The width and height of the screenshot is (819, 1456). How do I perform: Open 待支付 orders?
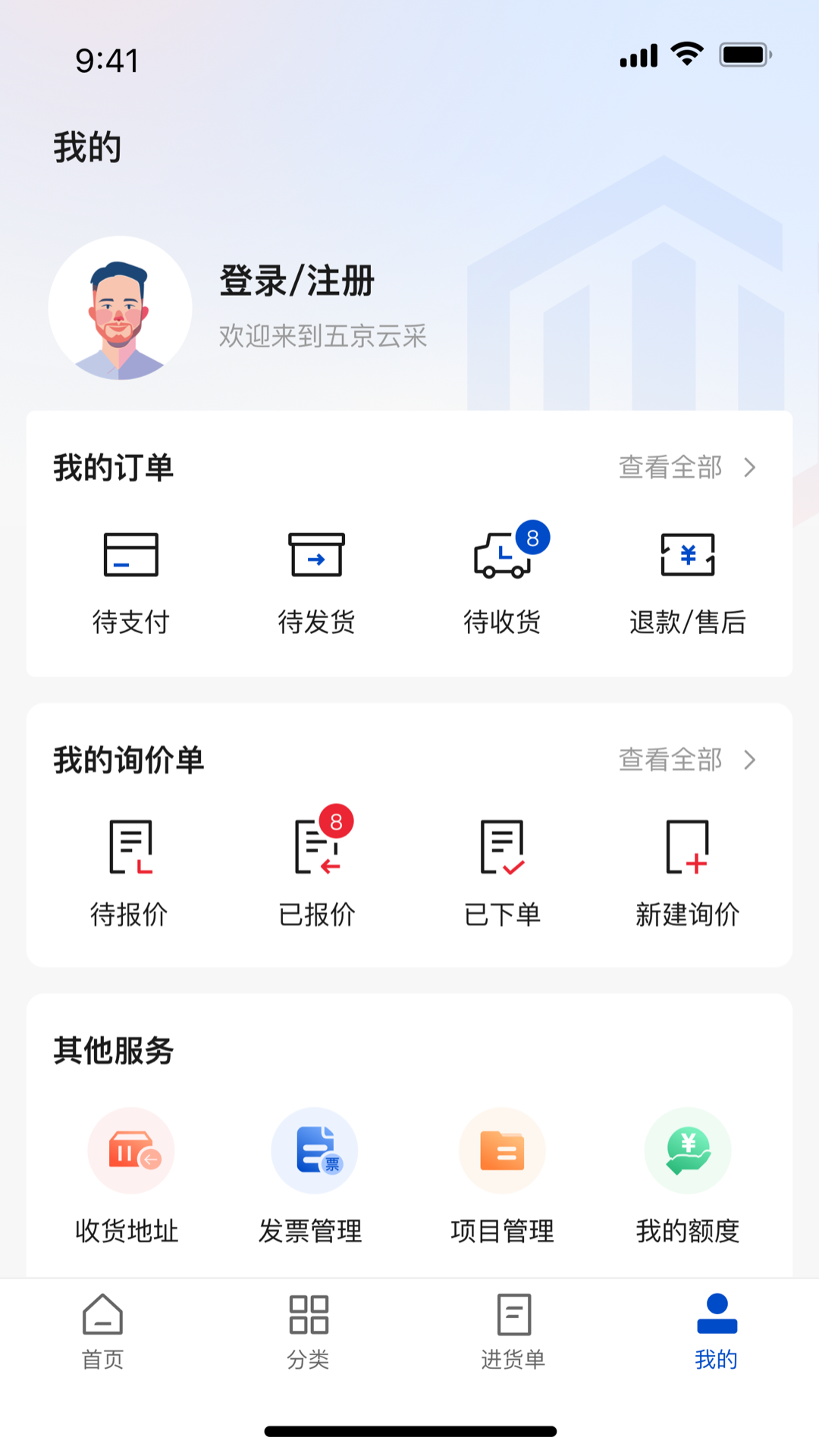tap(130, 582)
